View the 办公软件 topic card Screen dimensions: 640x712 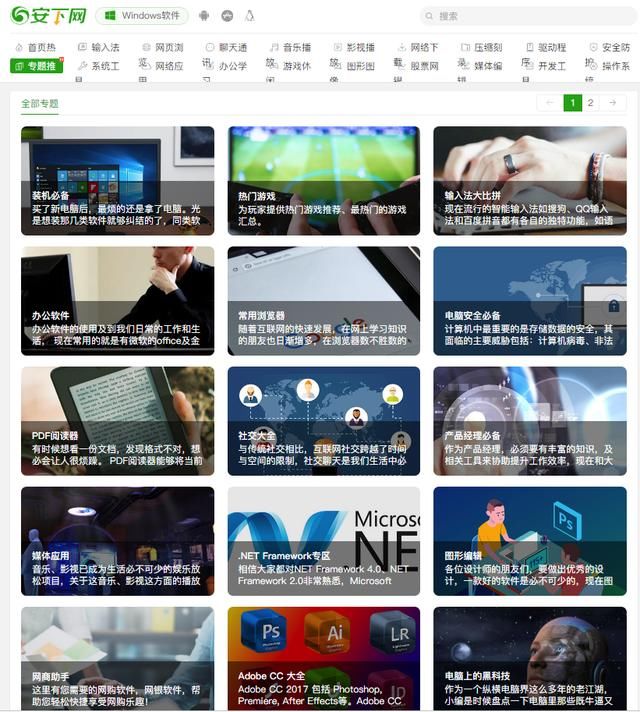point(117,300)
